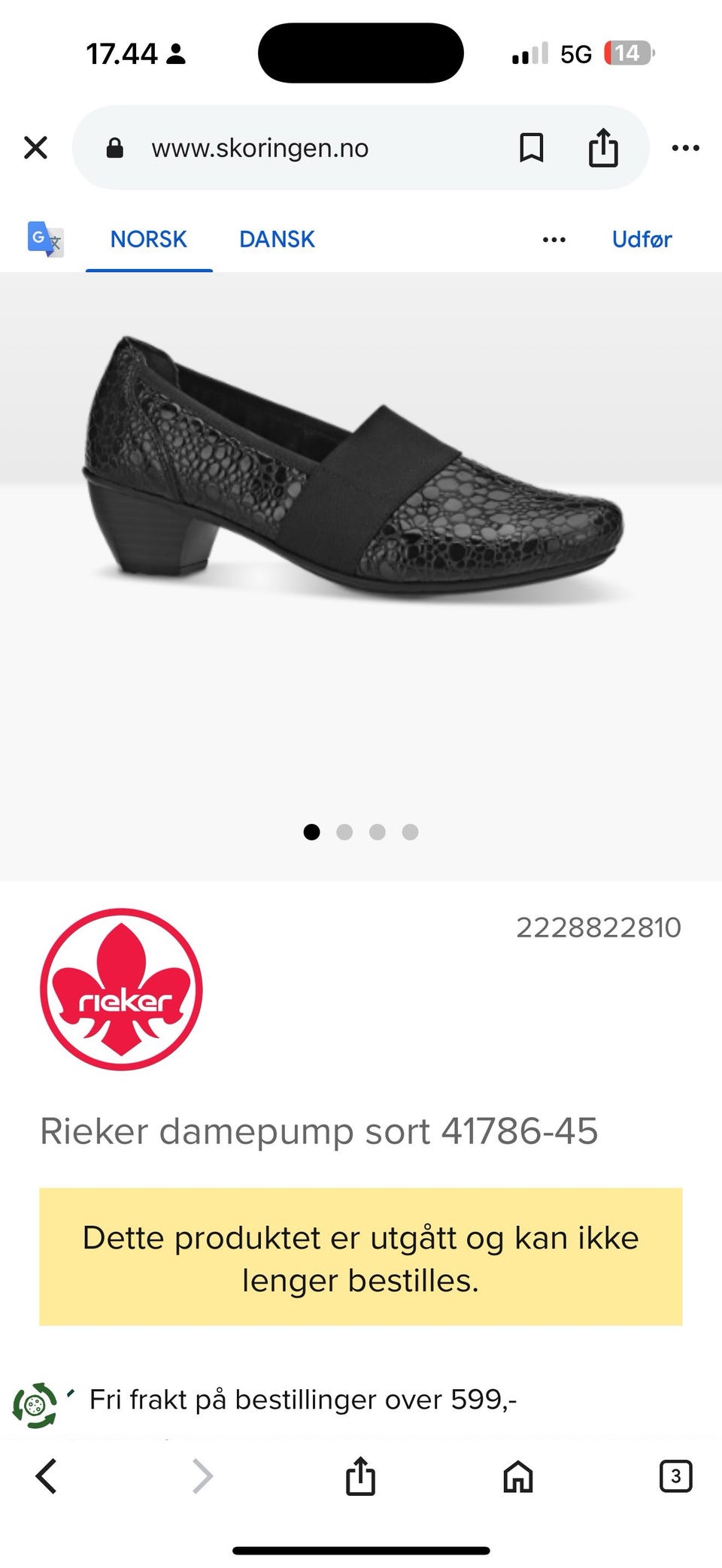
Task: Return to the first carousel dot
Action: 311,832
